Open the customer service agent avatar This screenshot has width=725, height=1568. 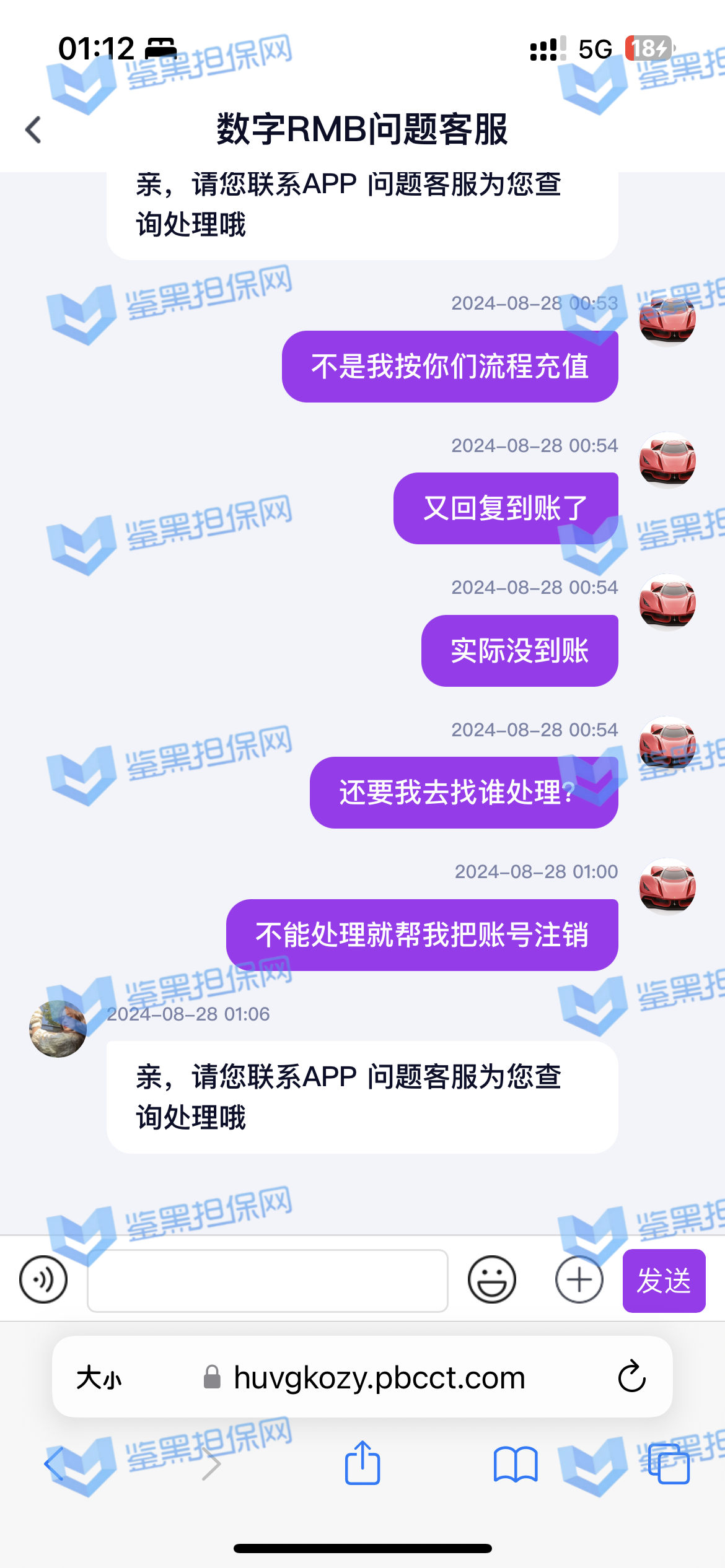pos(58,1029)
